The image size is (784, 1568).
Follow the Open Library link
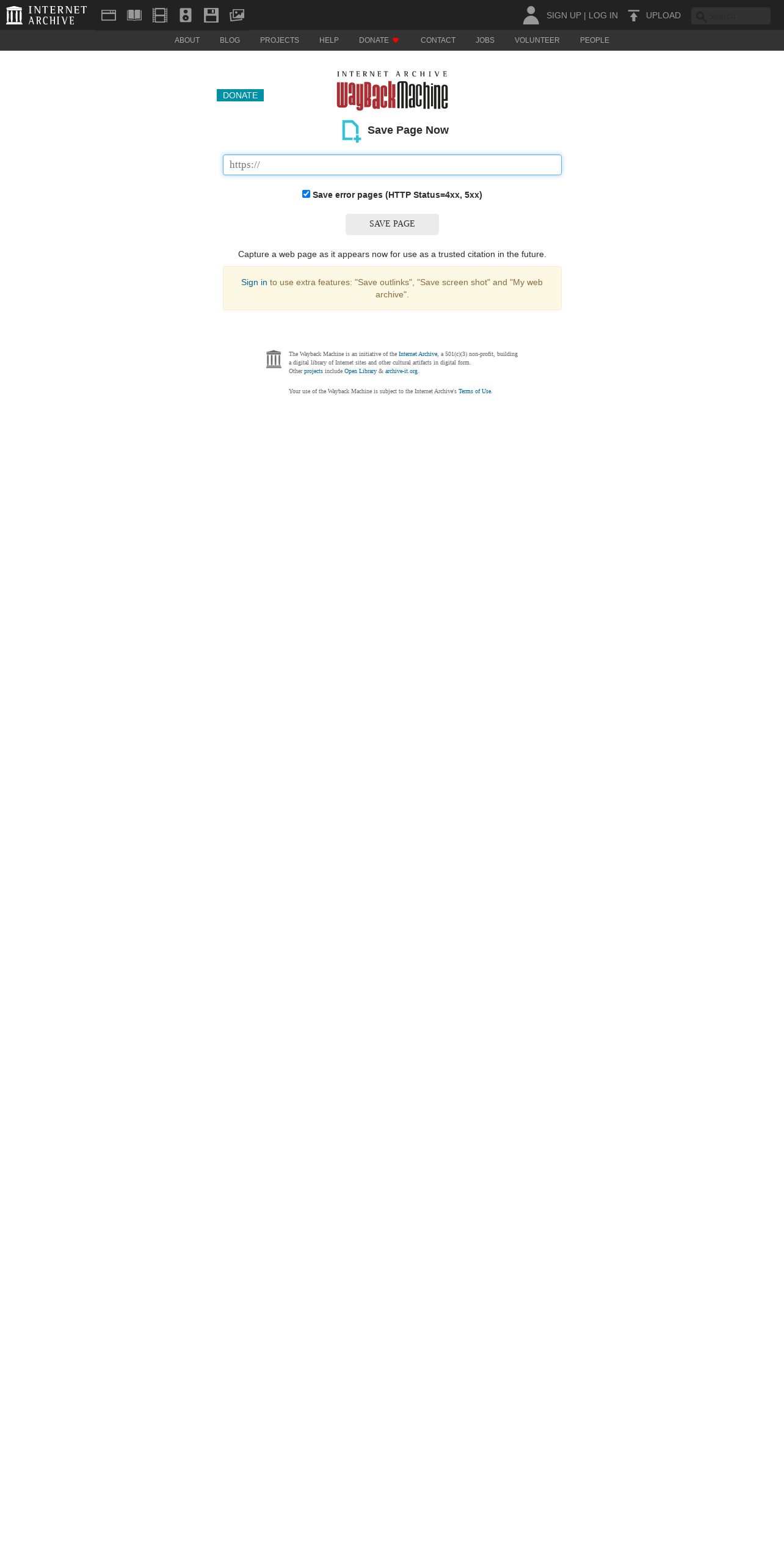(x=360, y=371)
